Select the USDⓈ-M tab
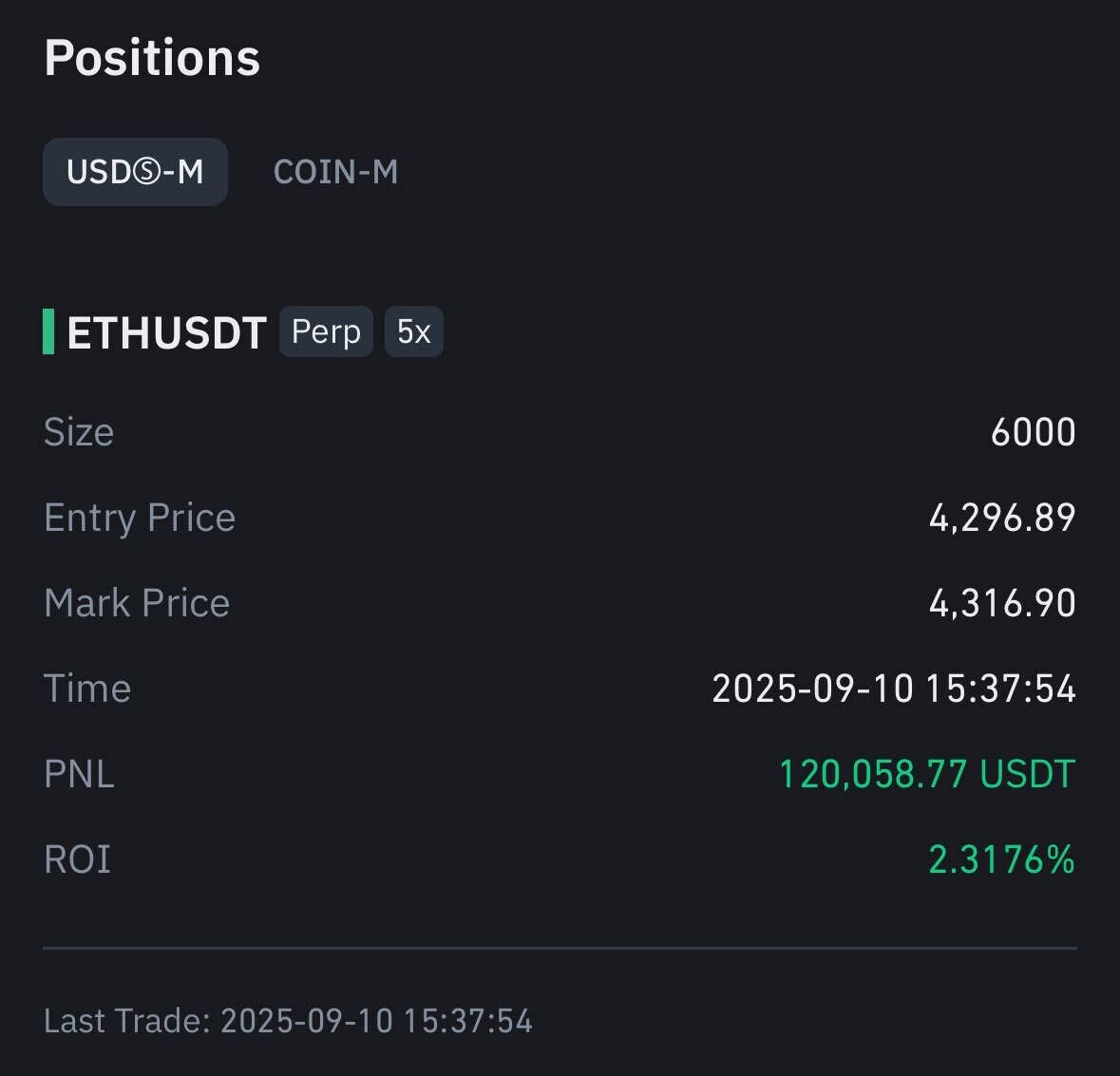The width and height of the screenshot is (1120, 1076). (x=135, y=172)
